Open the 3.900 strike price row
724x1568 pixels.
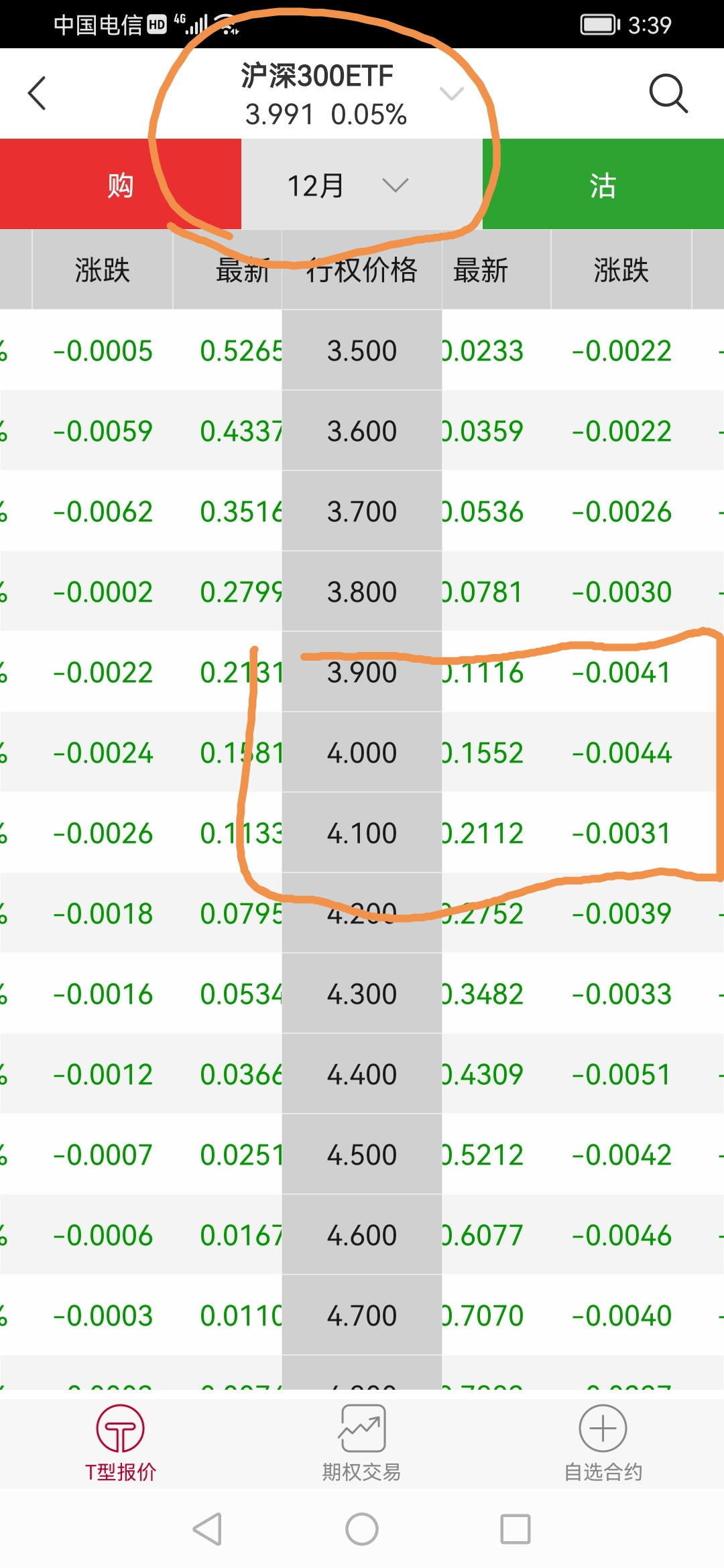pyautogui.click(x=361, y=672)
